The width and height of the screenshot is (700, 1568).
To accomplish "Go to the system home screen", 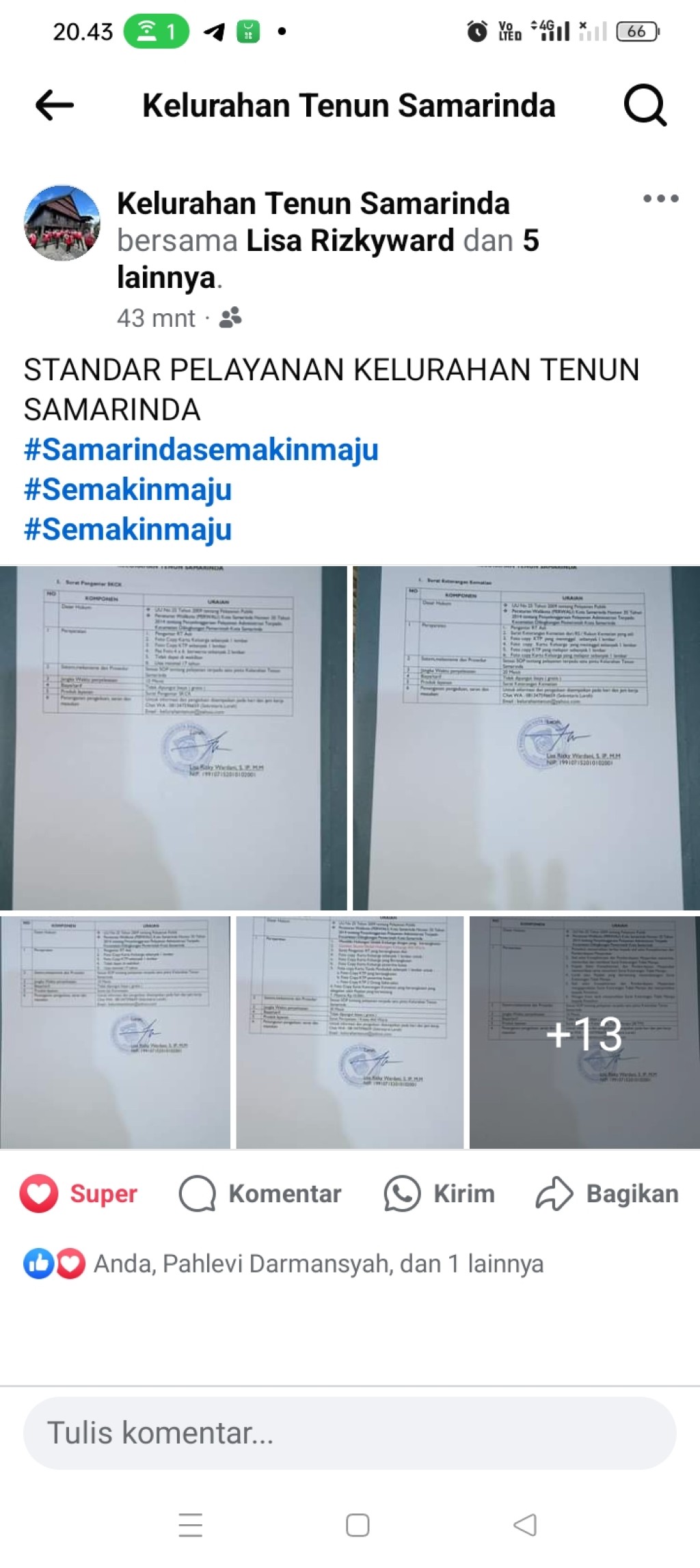I will tap(358, 1524).
